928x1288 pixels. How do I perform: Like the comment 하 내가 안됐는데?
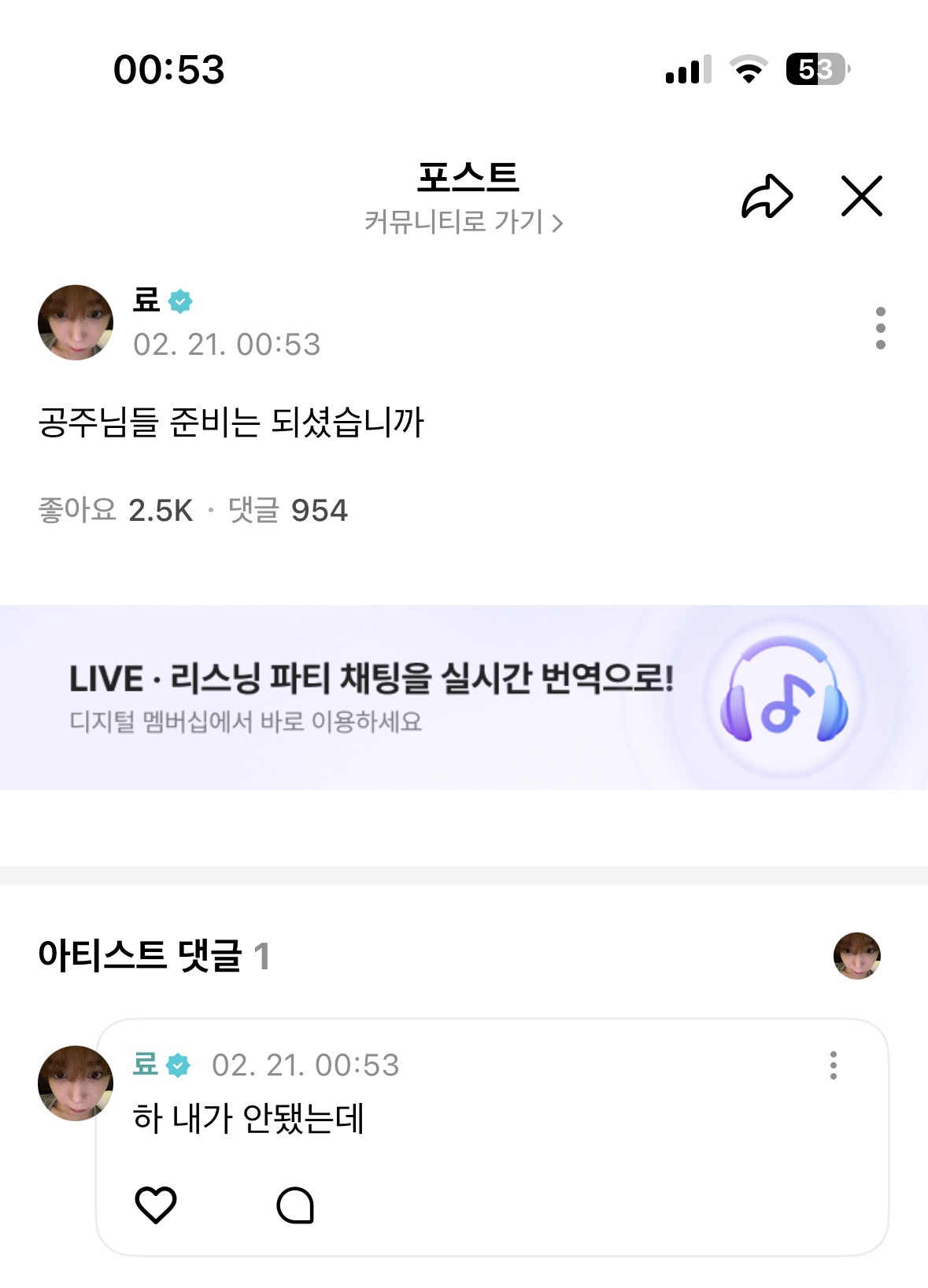(156, 1205)
